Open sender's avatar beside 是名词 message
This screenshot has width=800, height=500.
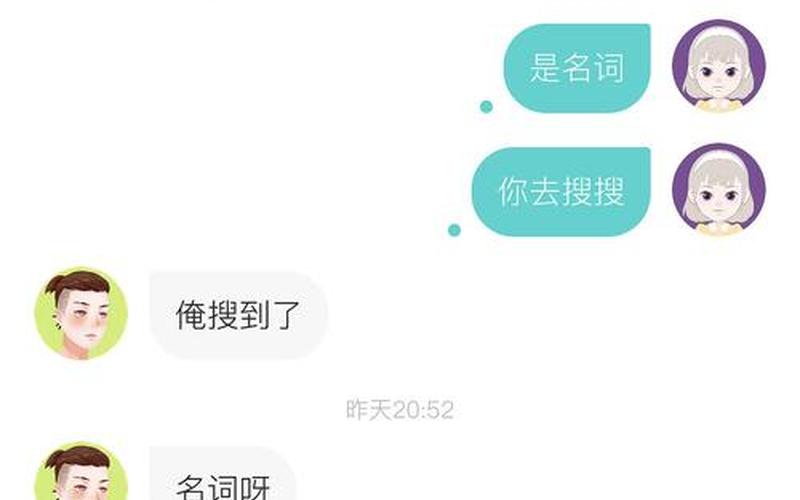point(718,66)
